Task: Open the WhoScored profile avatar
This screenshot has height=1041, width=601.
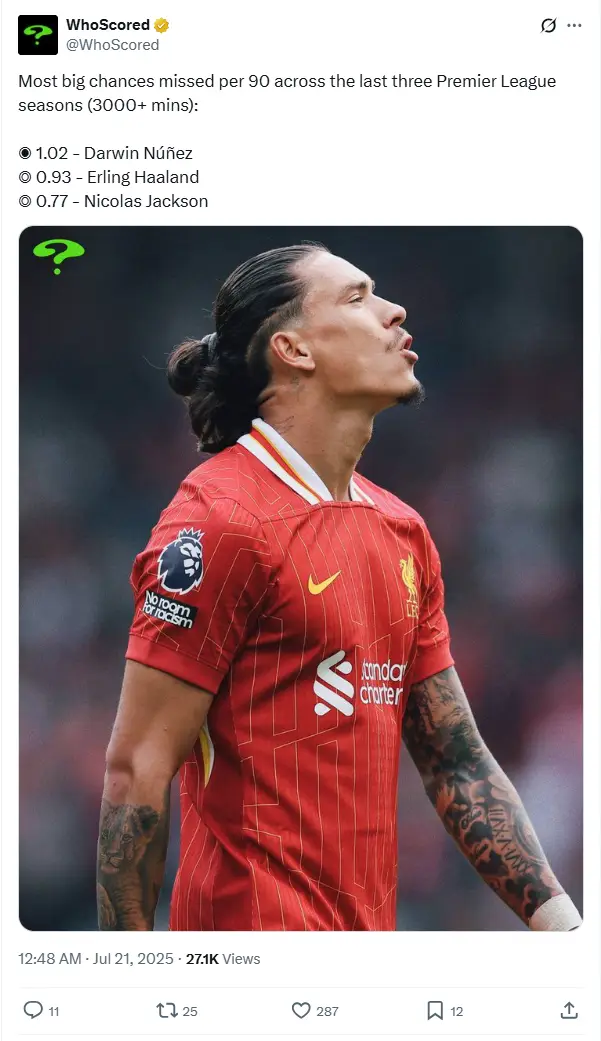Action: coord(37,35)
